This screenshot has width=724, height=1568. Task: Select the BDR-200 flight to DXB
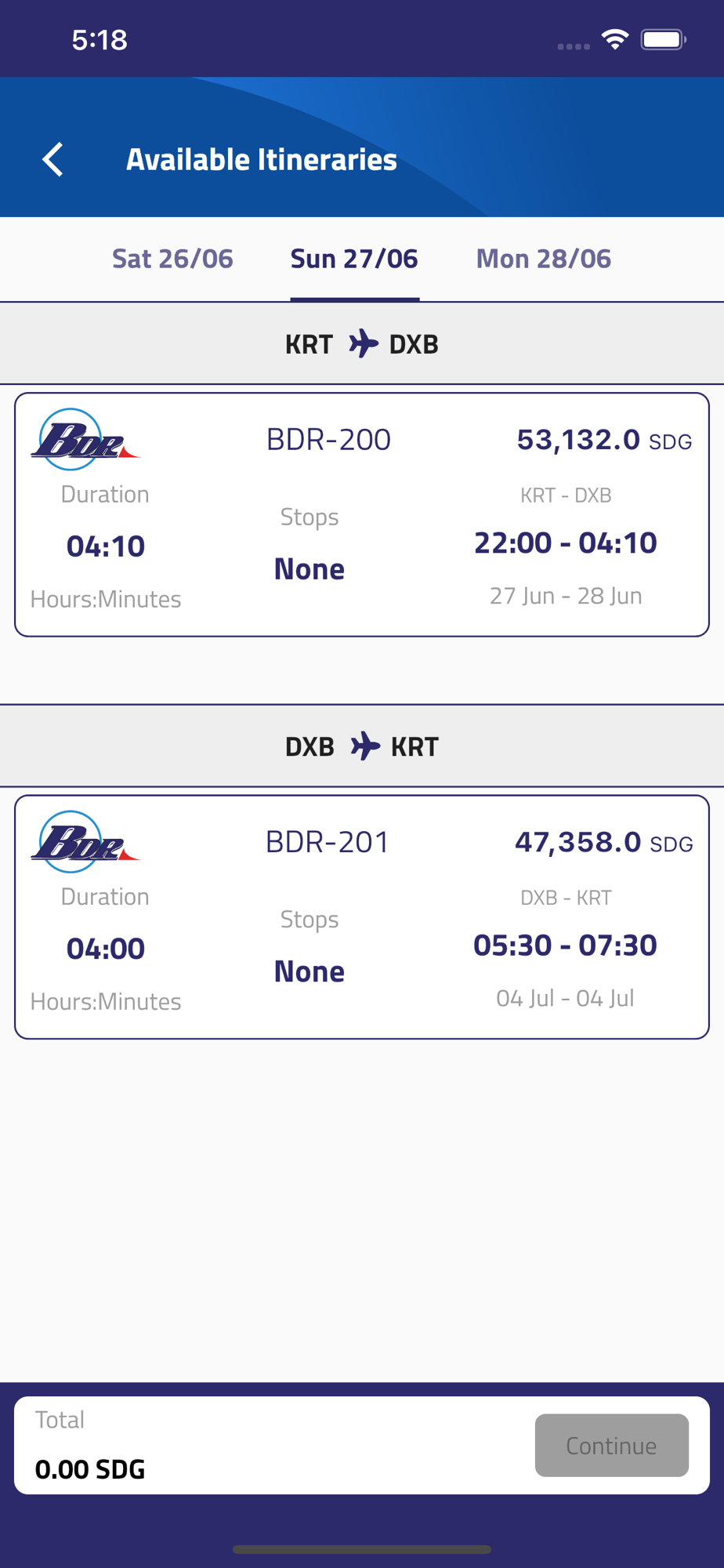(362, 514)
